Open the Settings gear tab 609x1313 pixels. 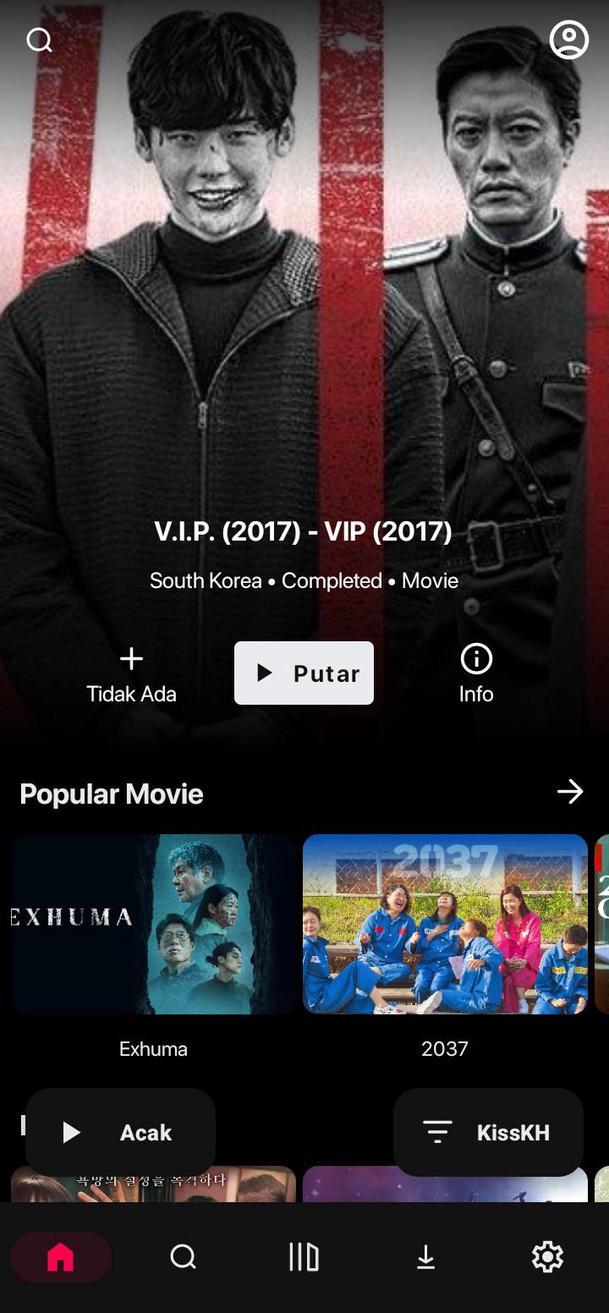click(x=547, y=1257)
